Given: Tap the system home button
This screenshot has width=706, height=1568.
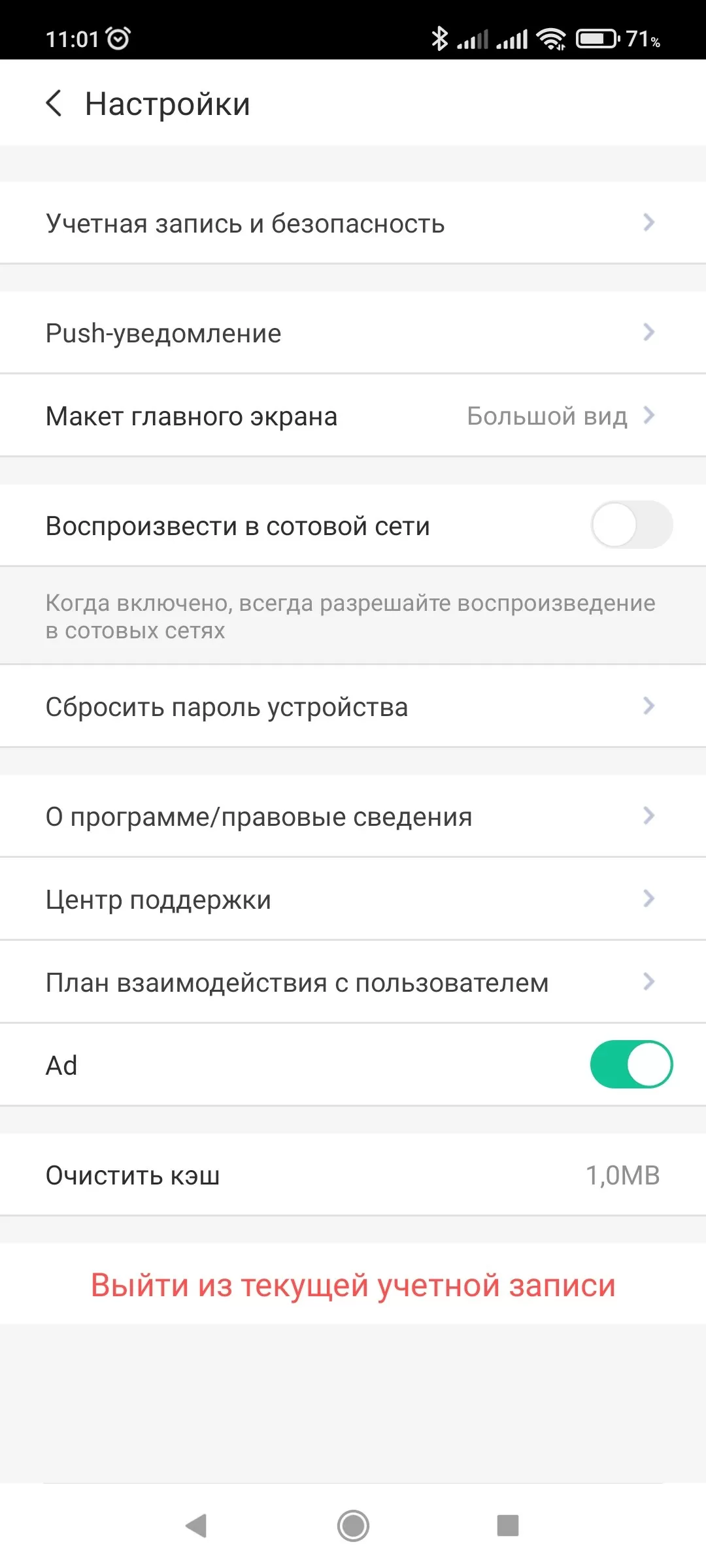Looking at the screenshot, I should point(353,1526).
